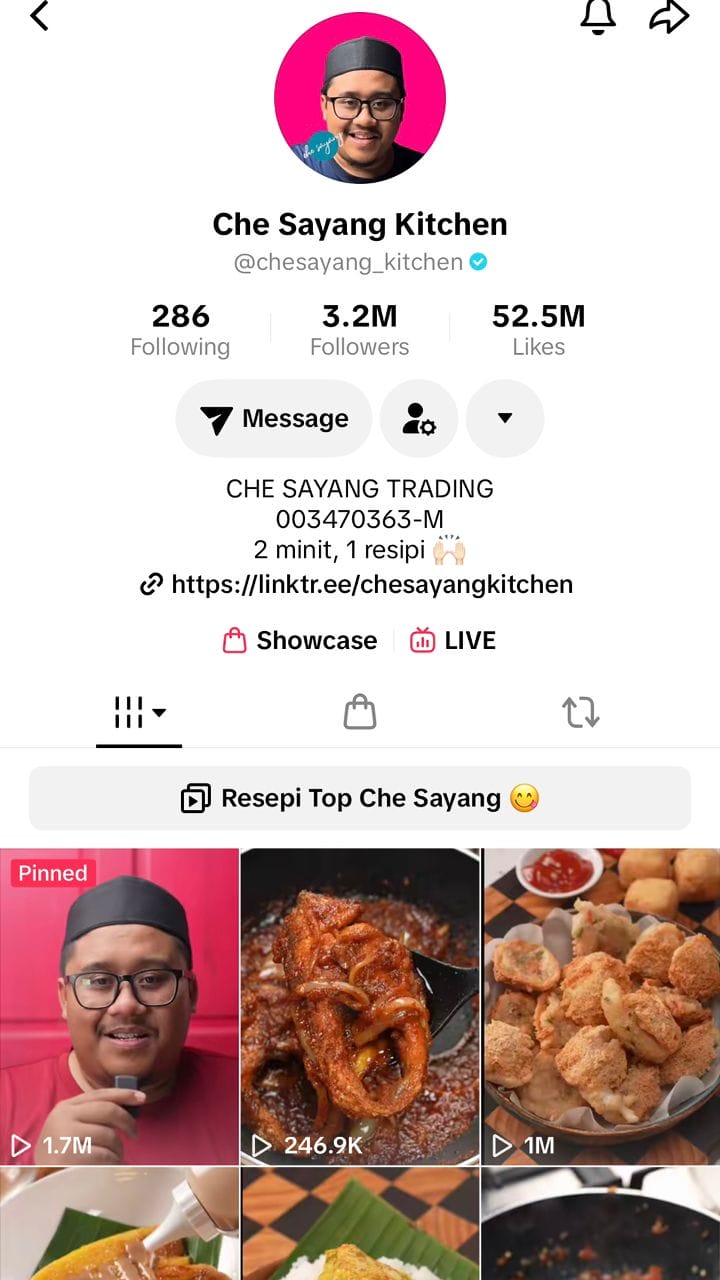This screenshot has width=720, height=1280.
Task: Open the Resepi Top Che Sayang playlist
Action: (x=360, y=798)
